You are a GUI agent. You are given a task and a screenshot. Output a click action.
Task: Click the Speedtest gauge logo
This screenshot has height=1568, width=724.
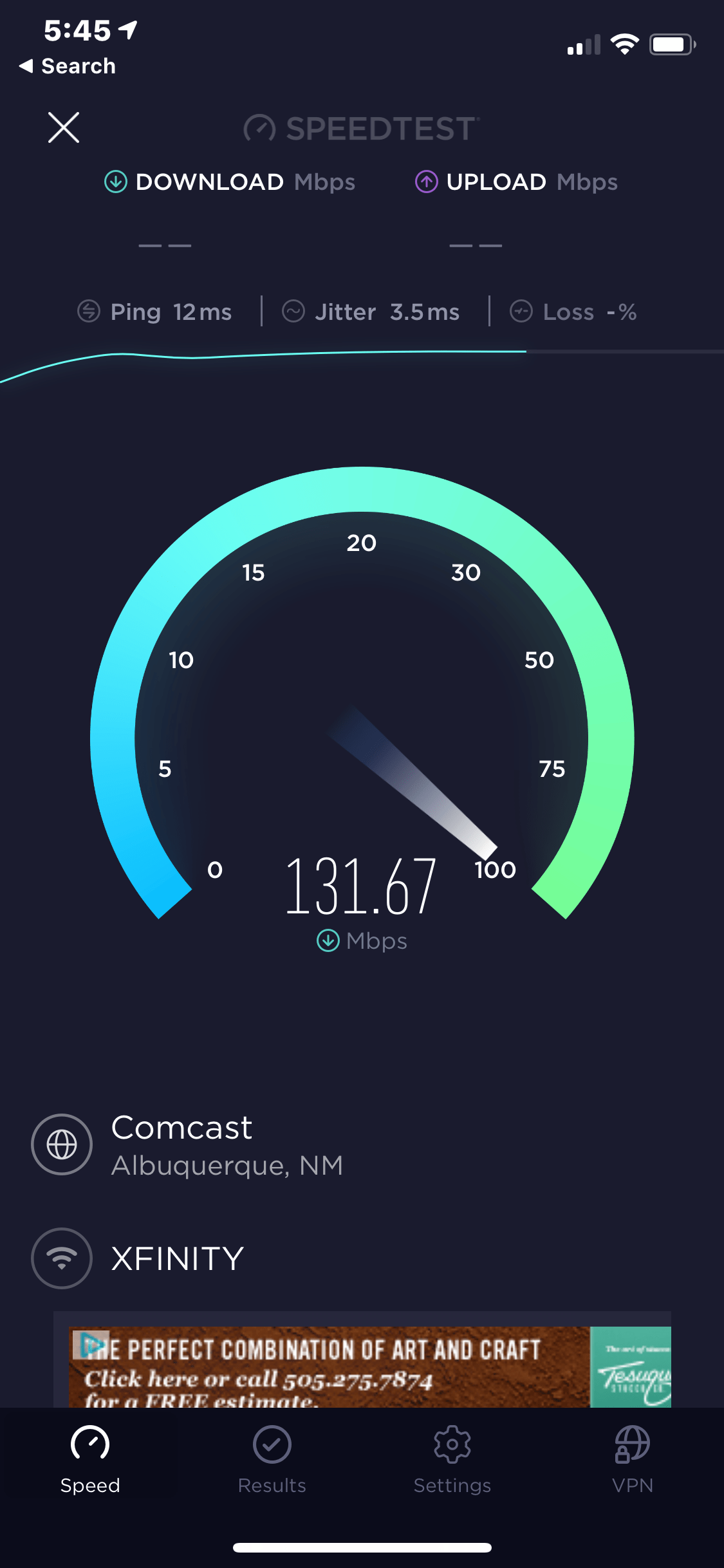pyautogui.click(x=259, y=128)
